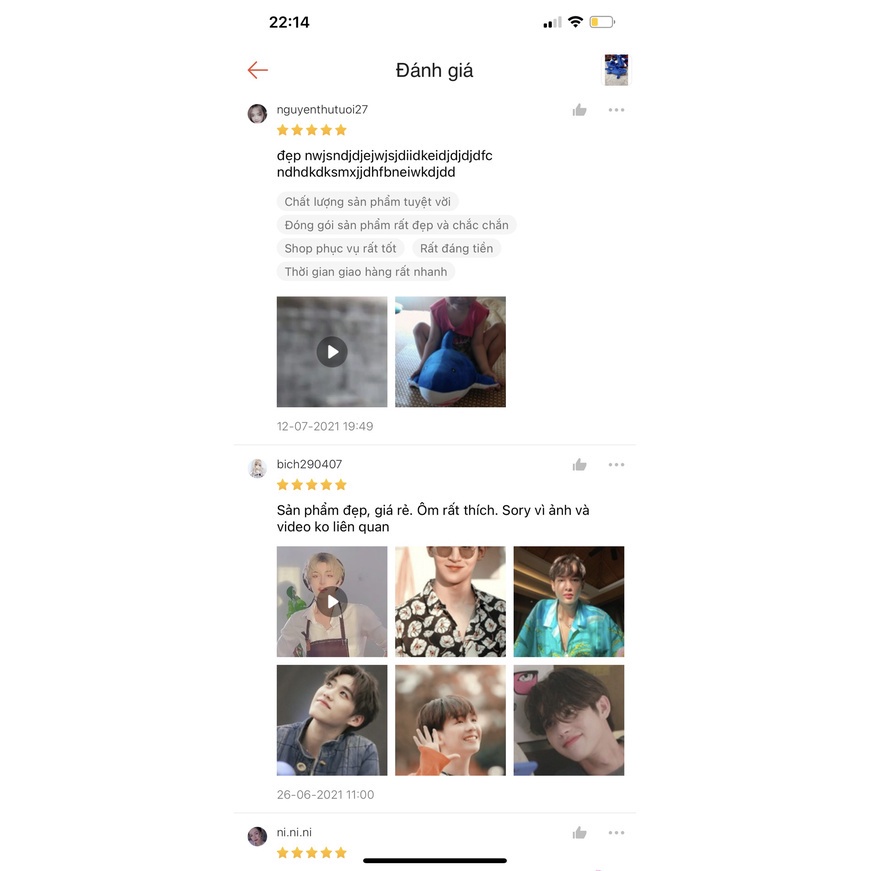Go back from the Đánh giá page
The height and width of the screenshot is (871, 871).
[258, 70]
